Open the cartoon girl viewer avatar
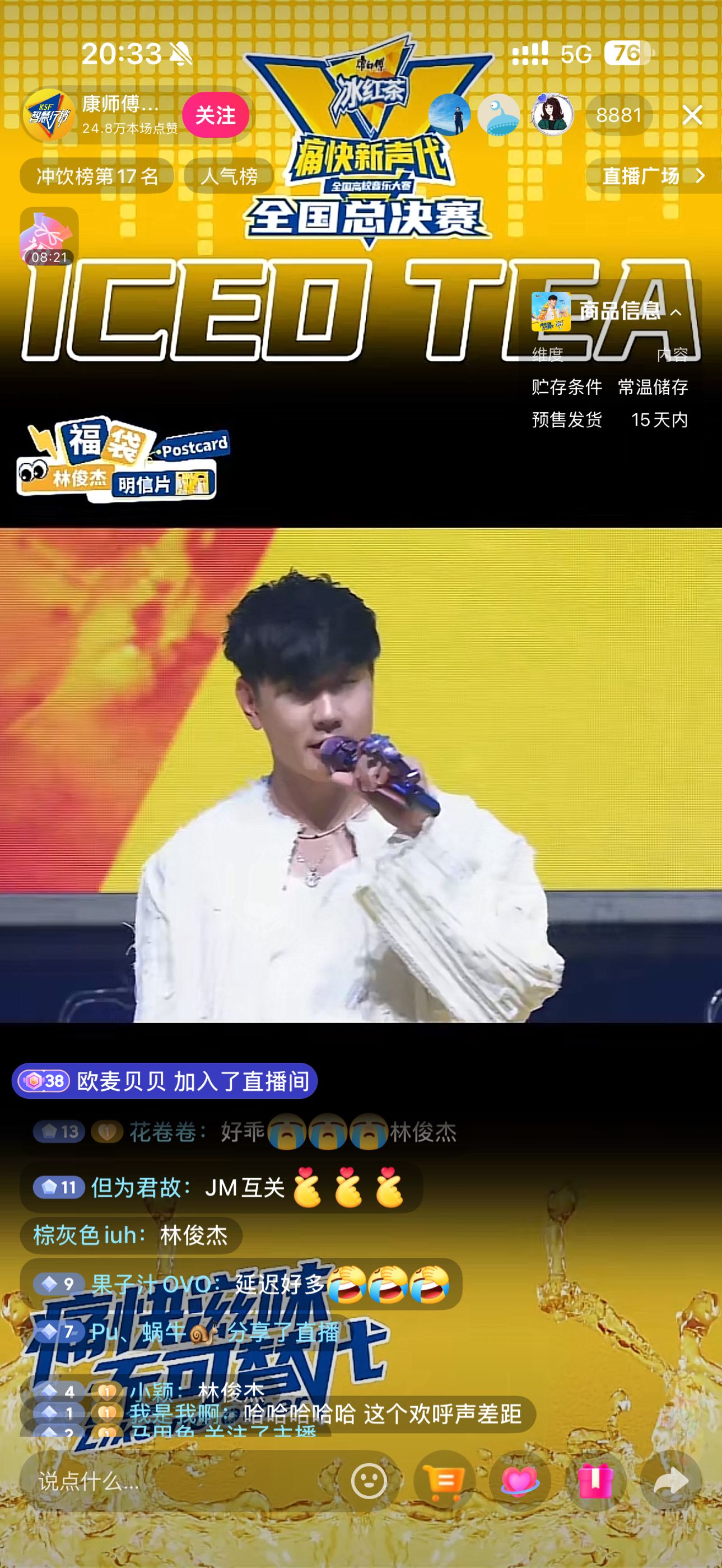The image size is (722, 1568). coord(552,114)
